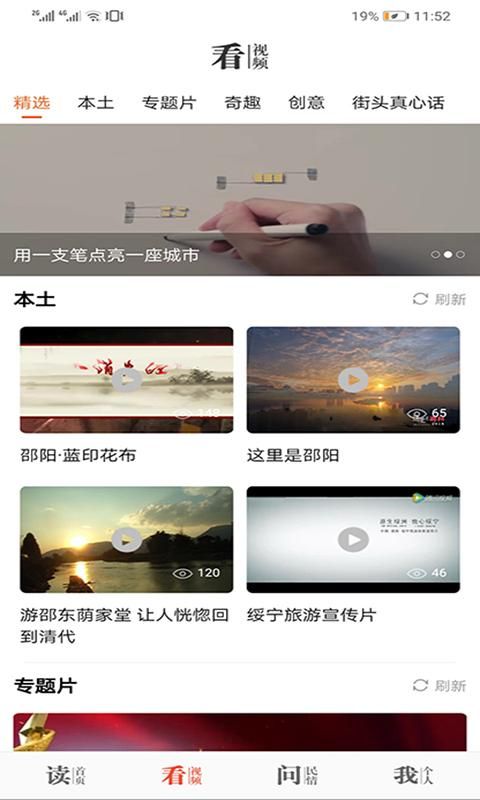This screenshot has width=480, height=800.
Task: Play the 绥宁旅游宣传片 video
Action: (x=353, y=540)
